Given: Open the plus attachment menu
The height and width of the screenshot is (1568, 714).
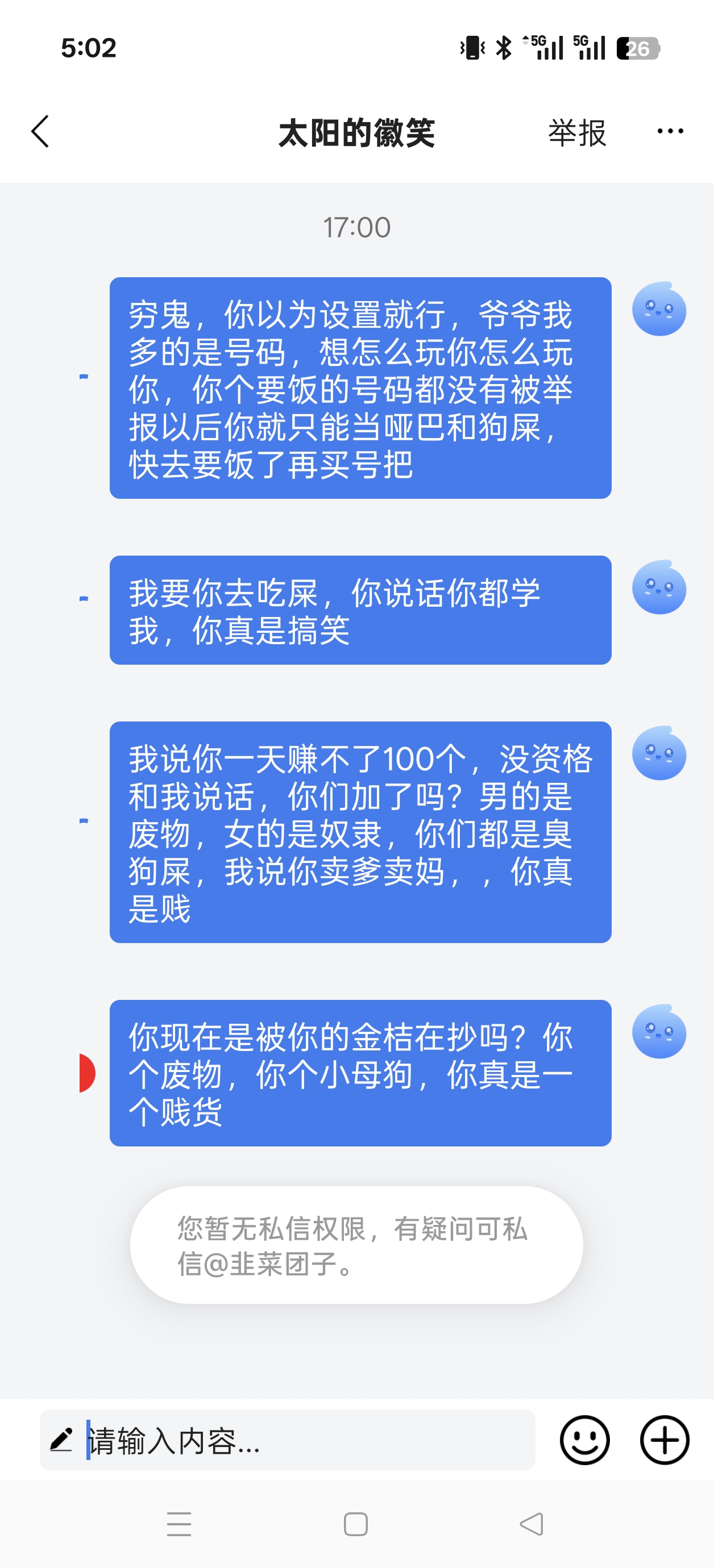Looking at the screenshot, I should [x=664, y=1440].
